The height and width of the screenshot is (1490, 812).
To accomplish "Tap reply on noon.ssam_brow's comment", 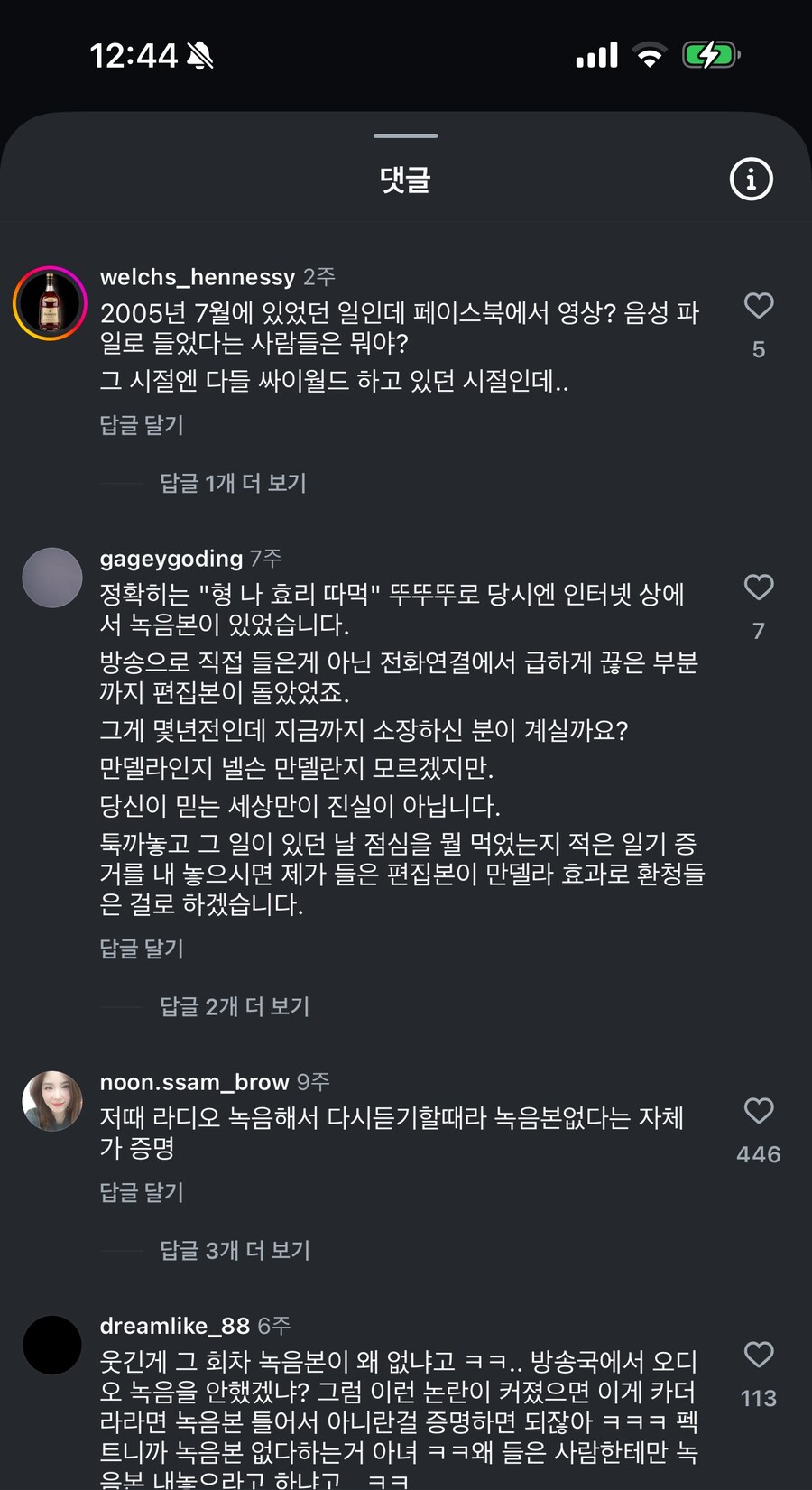I will click(x=141, y=1192).
